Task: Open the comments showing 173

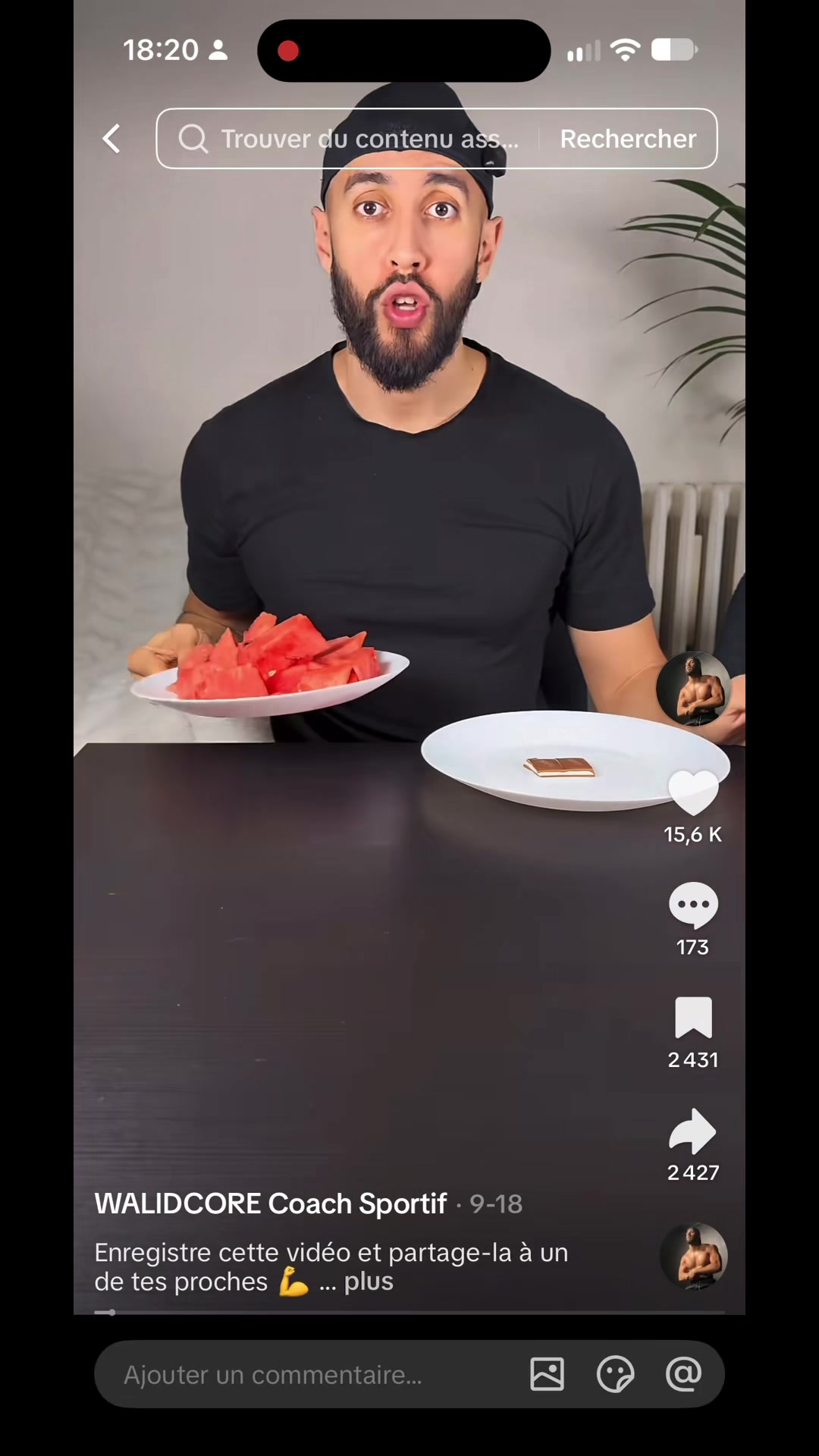Action: [693, 905]
